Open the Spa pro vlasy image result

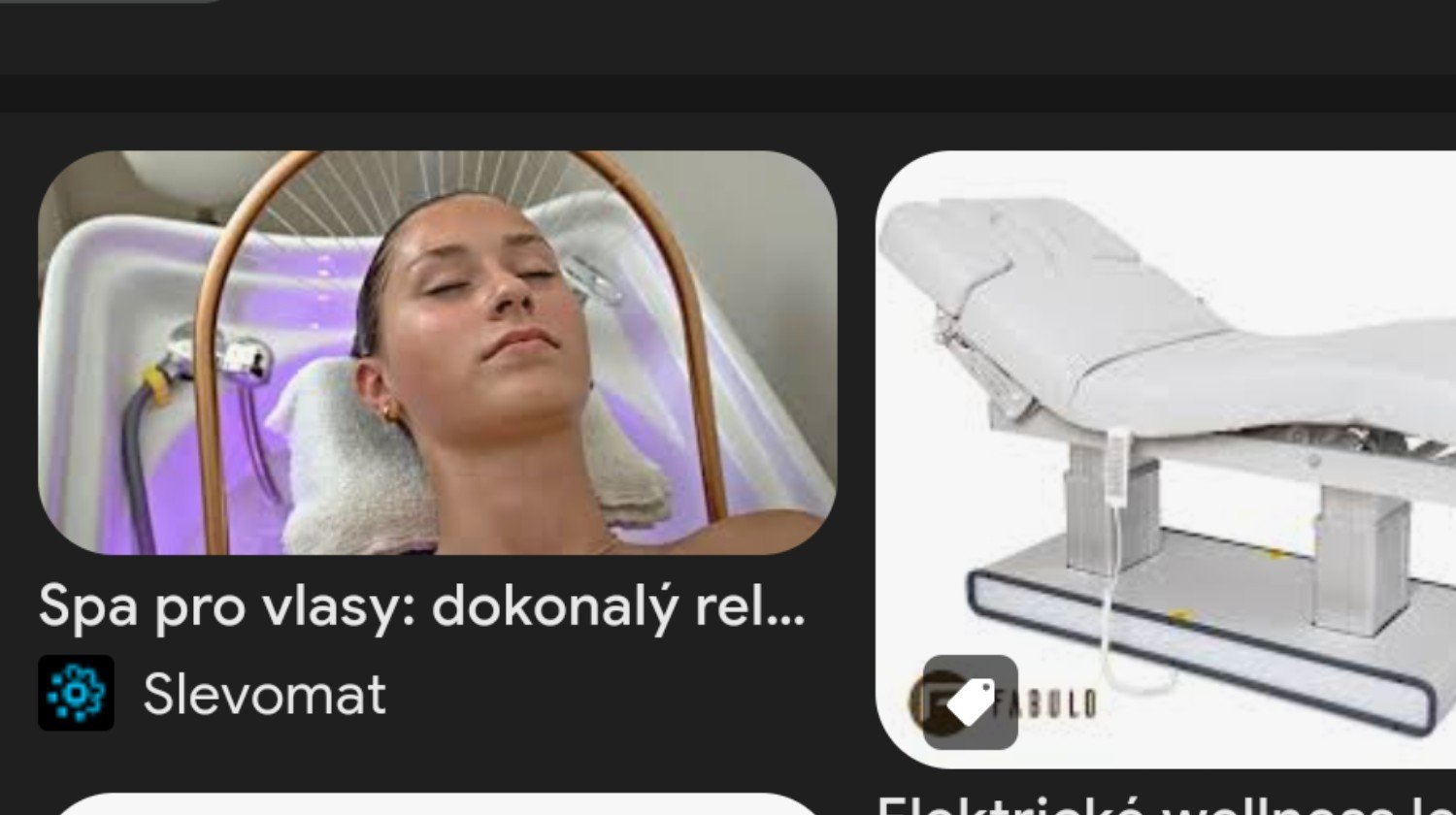pos(437,352)
